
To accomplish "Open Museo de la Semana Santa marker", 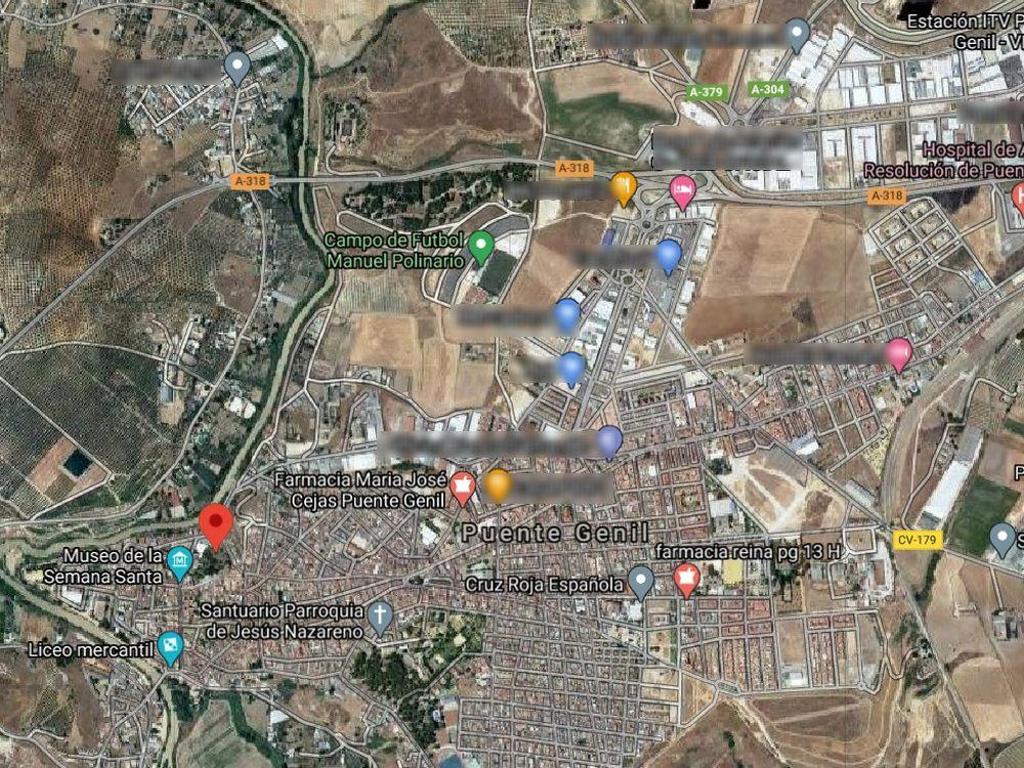I will (x=180, y=562).
